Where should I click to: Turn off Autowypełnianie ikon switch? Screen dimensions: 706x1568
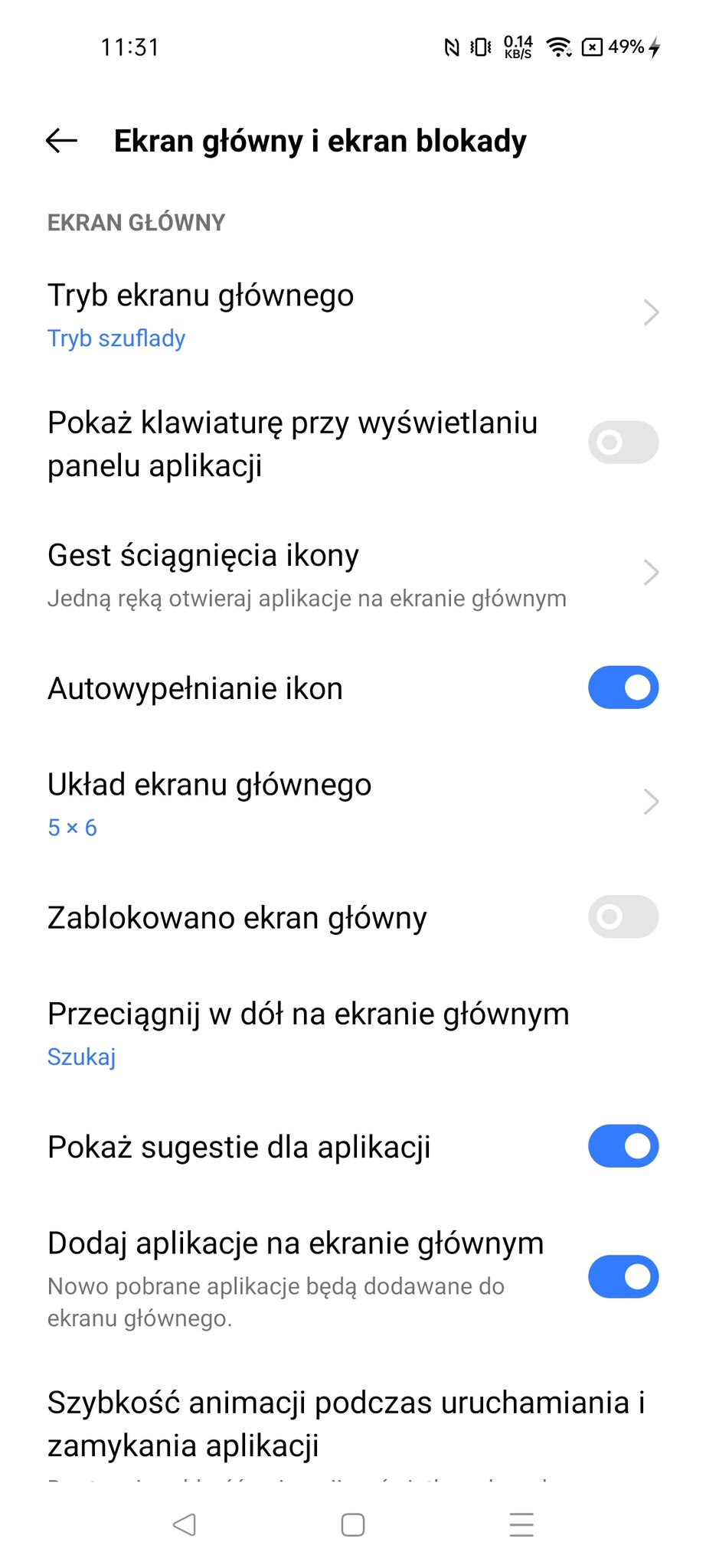click(623, 688)
